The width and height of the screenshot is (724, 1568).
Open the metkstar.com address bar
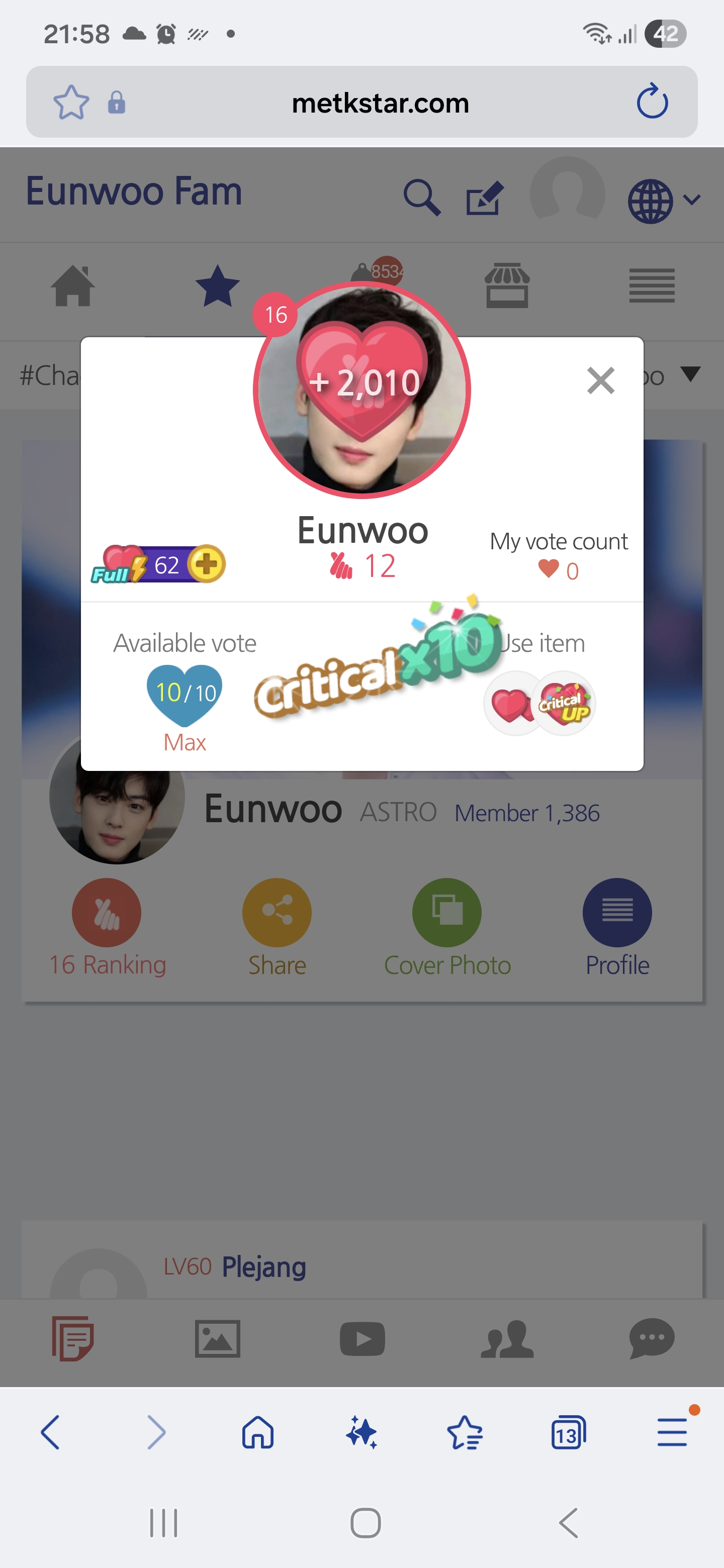[x=380, y=102]
